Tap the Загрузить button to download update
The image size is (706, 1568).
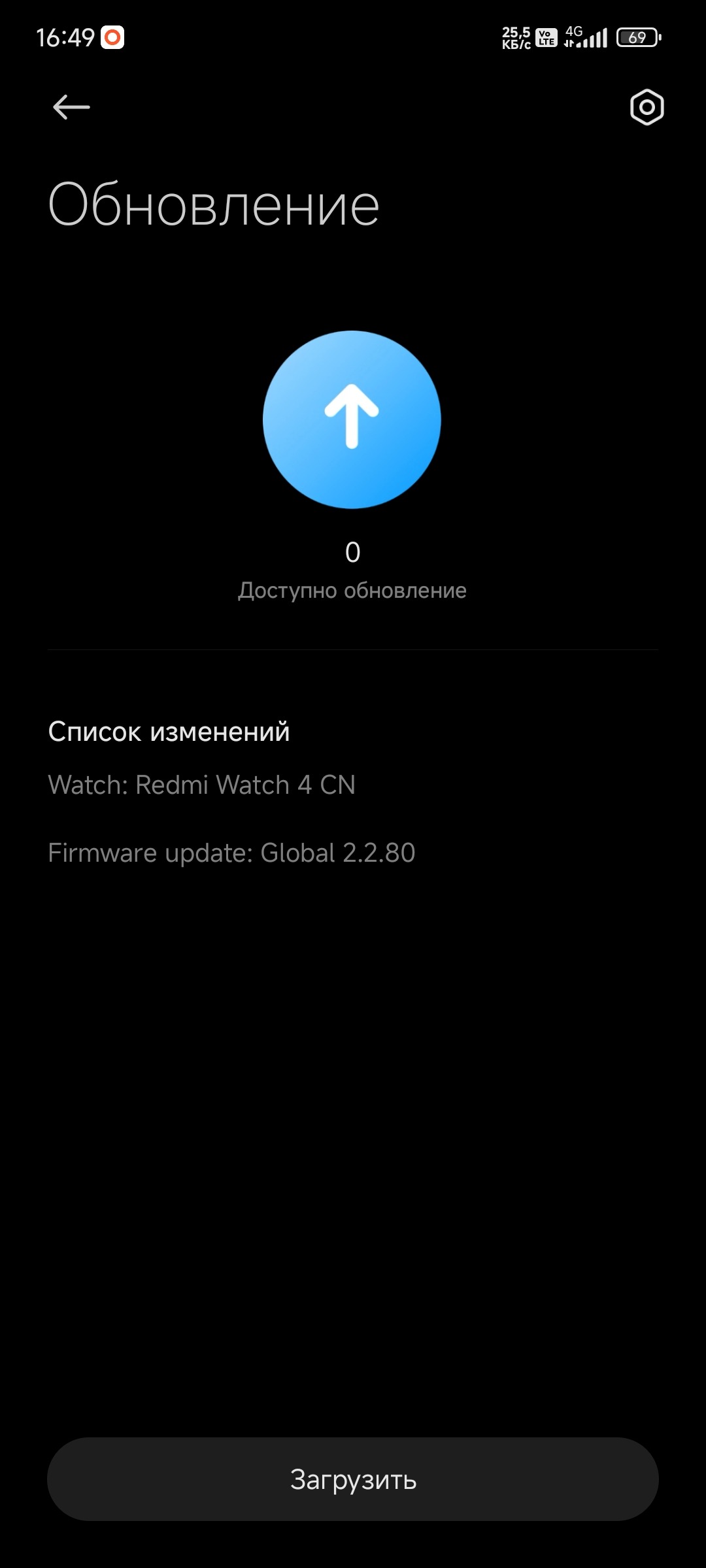pos(353,1479)
